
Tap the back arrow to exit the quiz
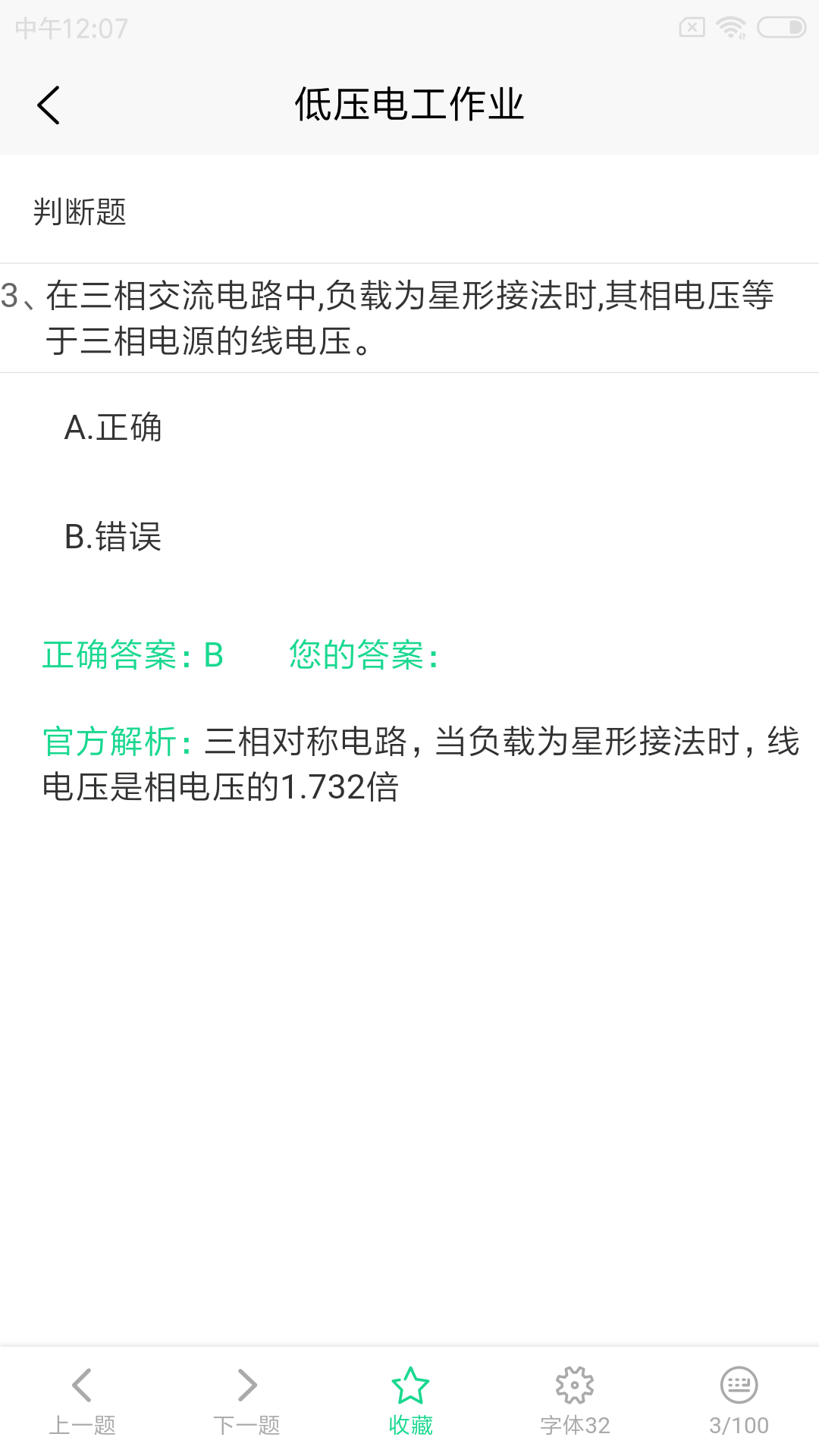[x=49, y=105]
